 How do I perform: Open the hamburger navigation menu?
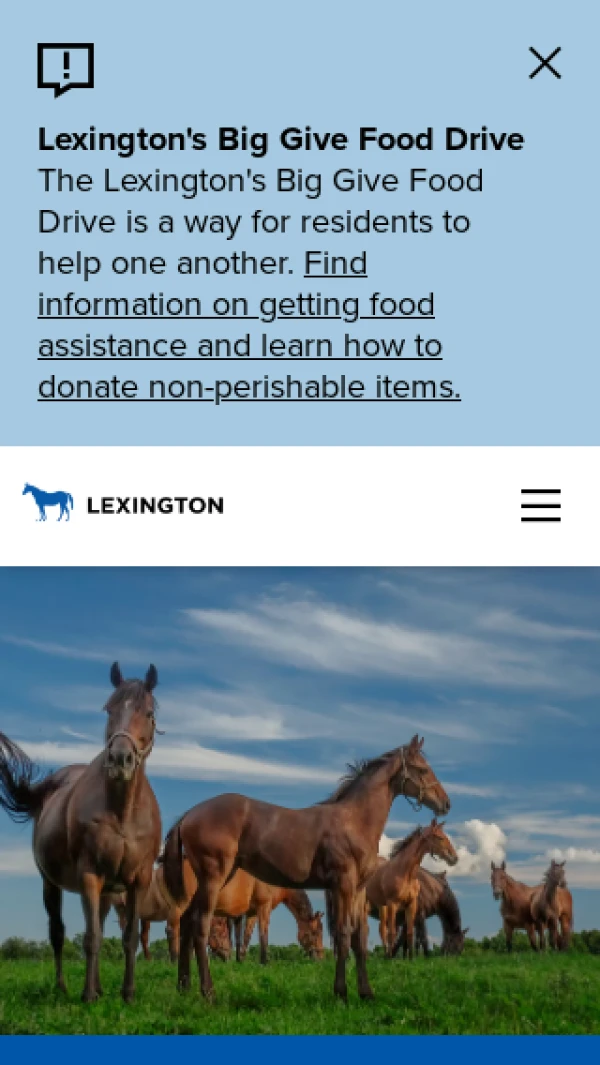[x=541, y=505]
